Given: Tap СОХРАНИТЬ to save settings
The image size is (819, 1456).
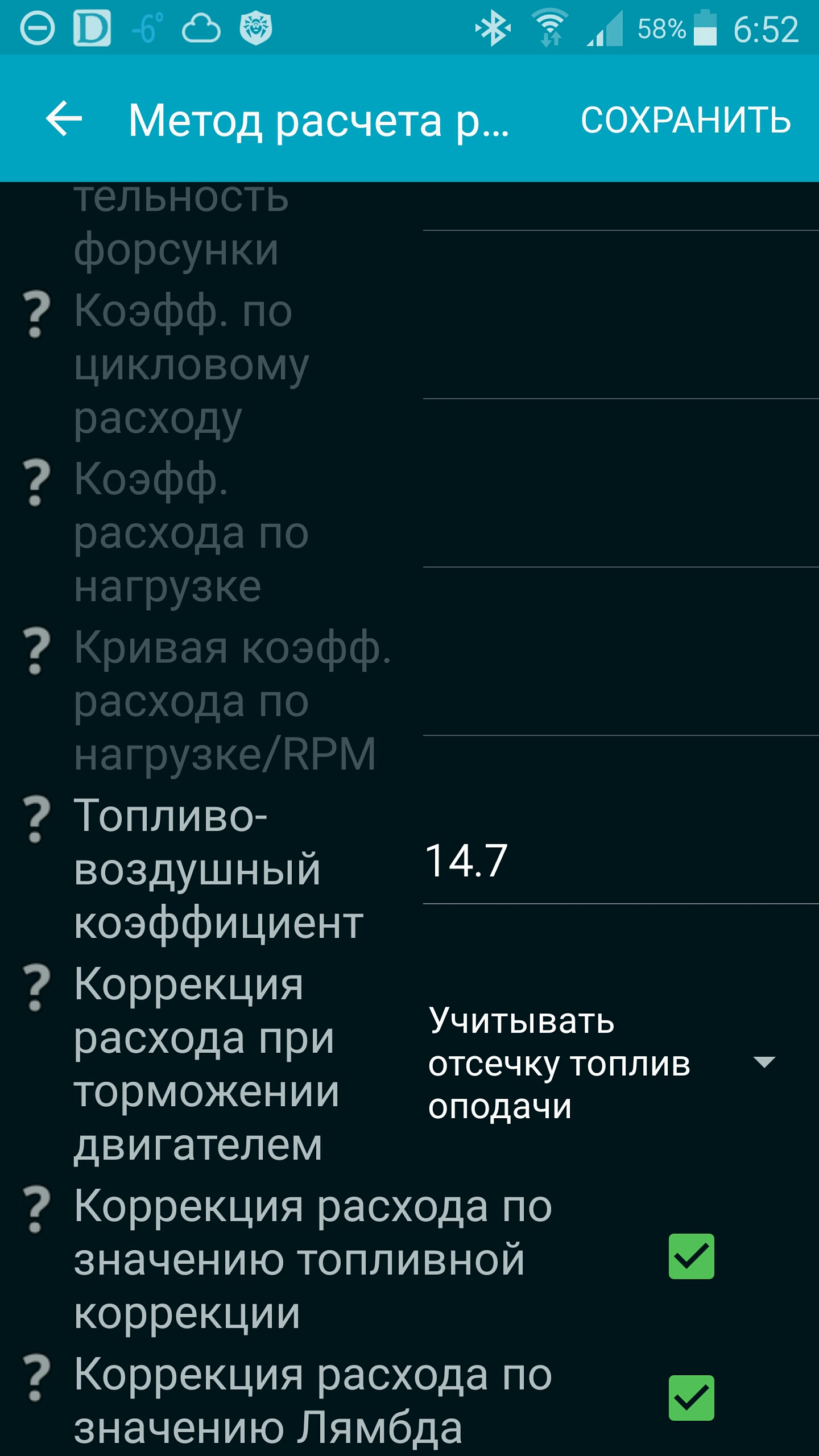Looking at the screenshot, I should pyautogui.click(x=685, y=120).
